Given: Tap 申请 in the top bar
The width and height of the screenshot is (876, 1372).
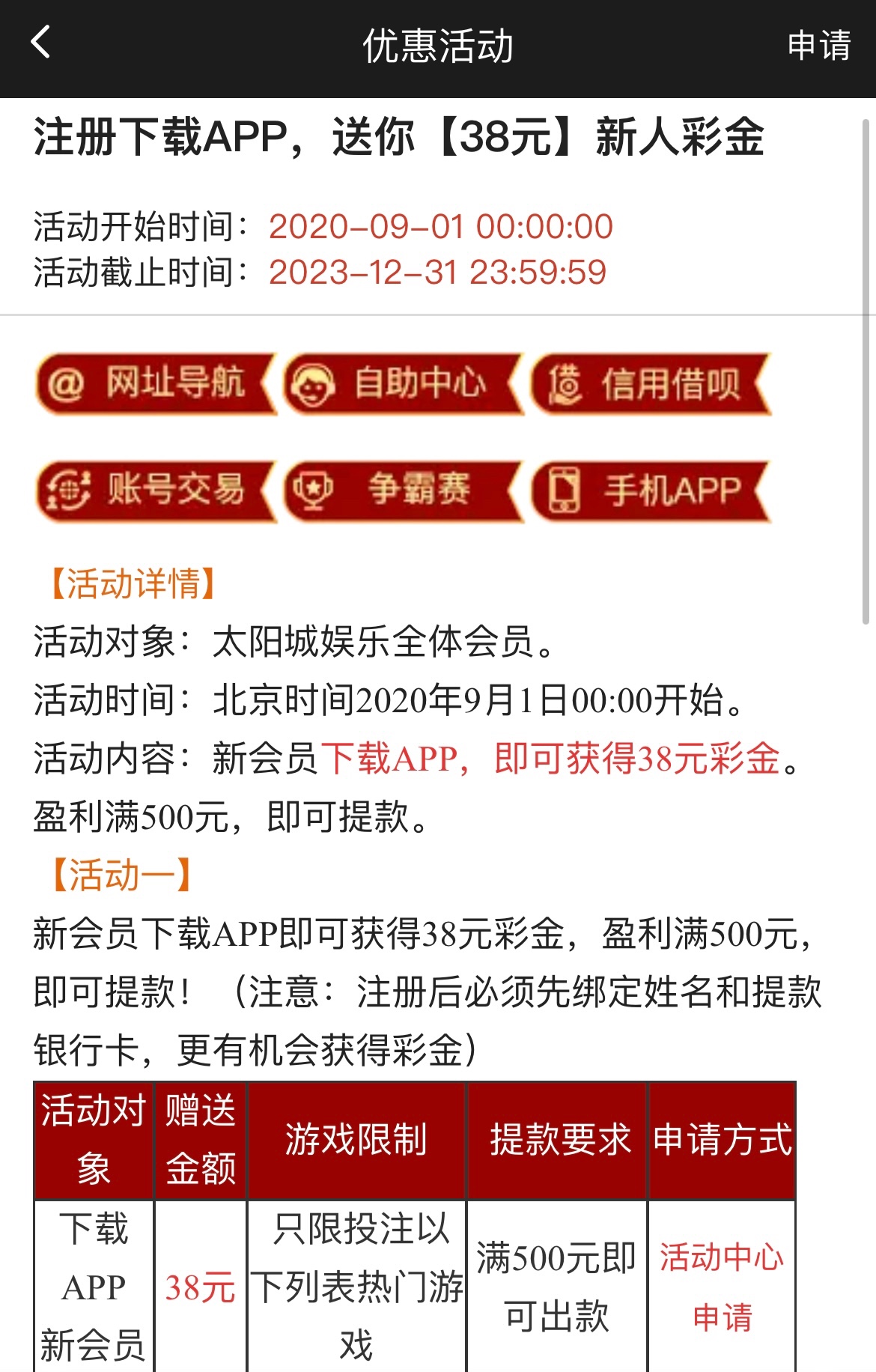Looking at the screenshot, I should (818, 46).
